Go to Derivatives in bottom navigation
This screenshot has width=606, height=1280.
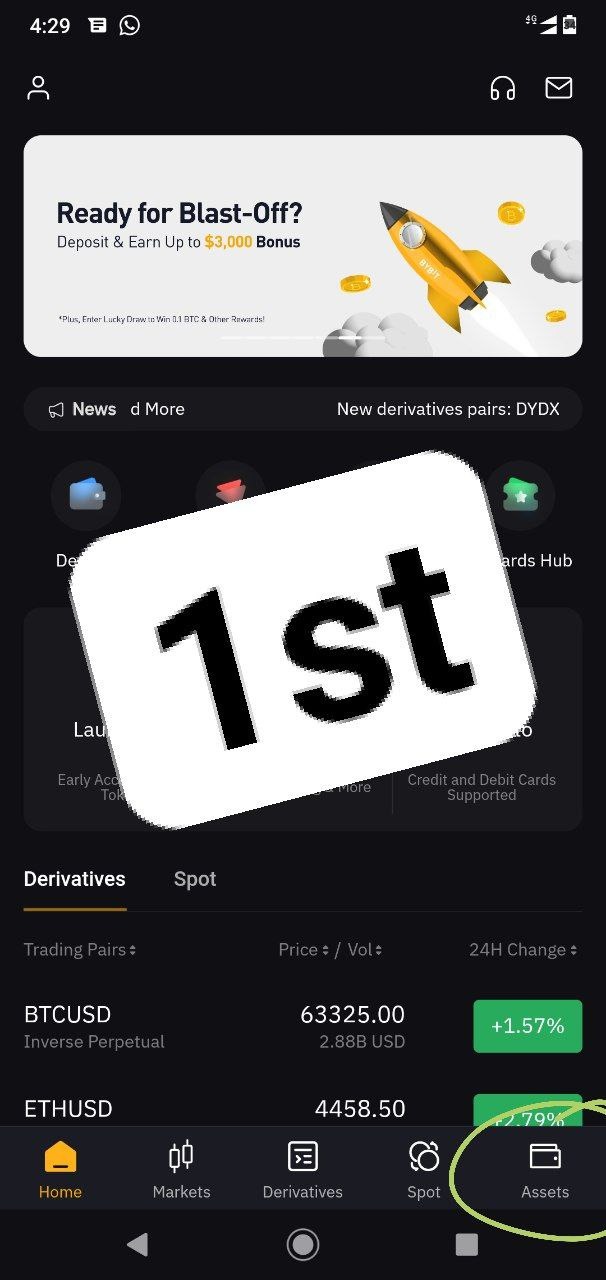coord(303,1170)
